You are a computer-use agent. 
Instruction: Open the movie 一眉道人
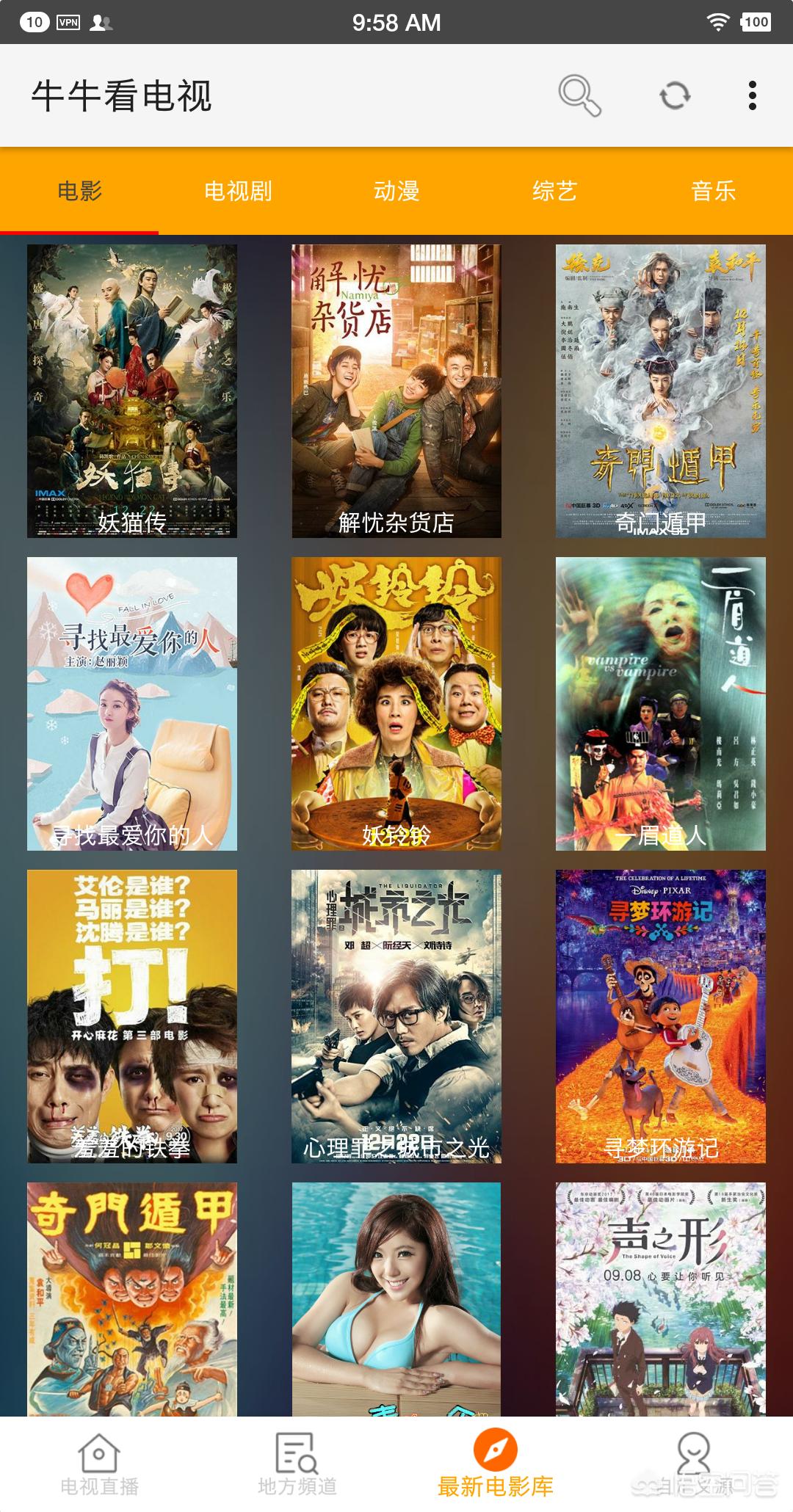661,704
